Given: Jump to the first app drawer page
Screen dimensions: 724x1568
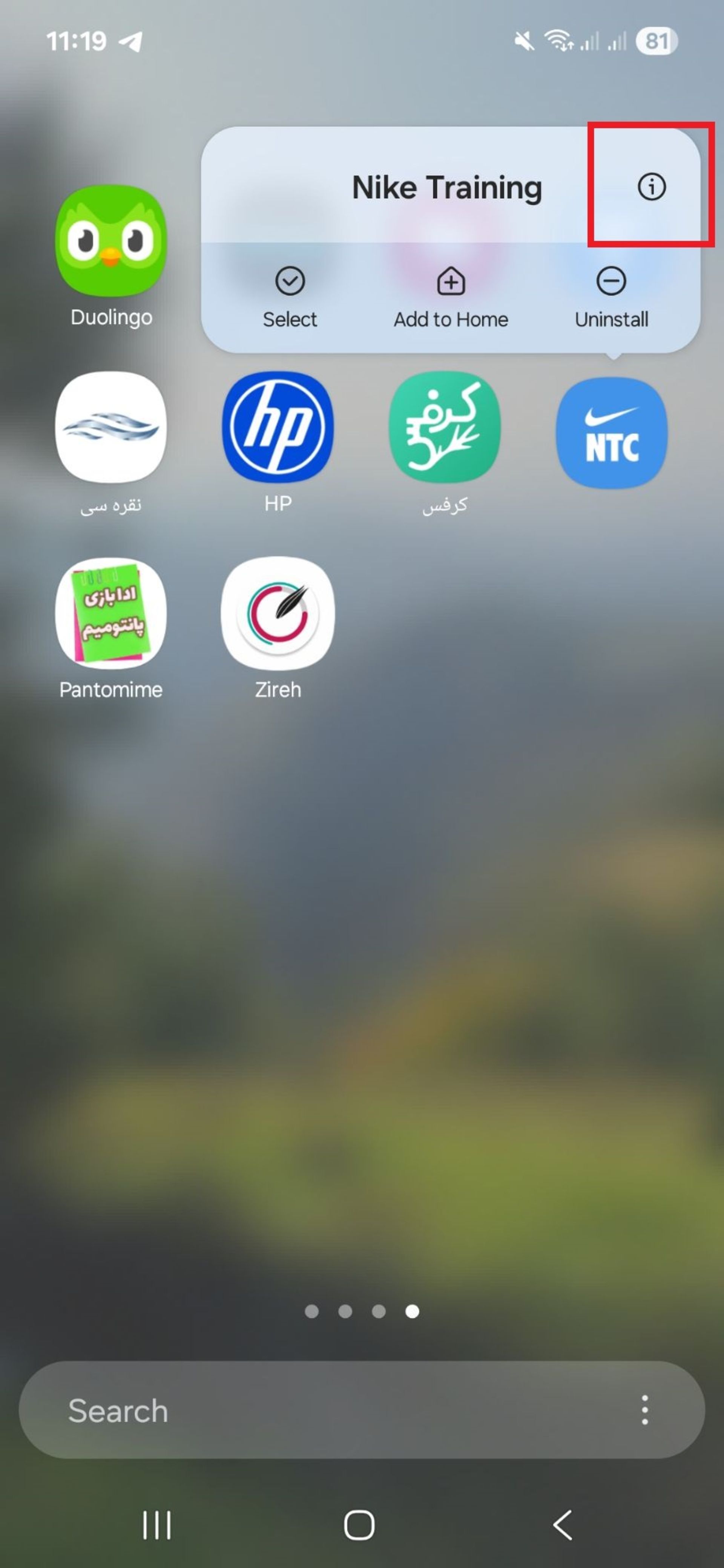Looking at the screenshot, I should click(312, 1312).
